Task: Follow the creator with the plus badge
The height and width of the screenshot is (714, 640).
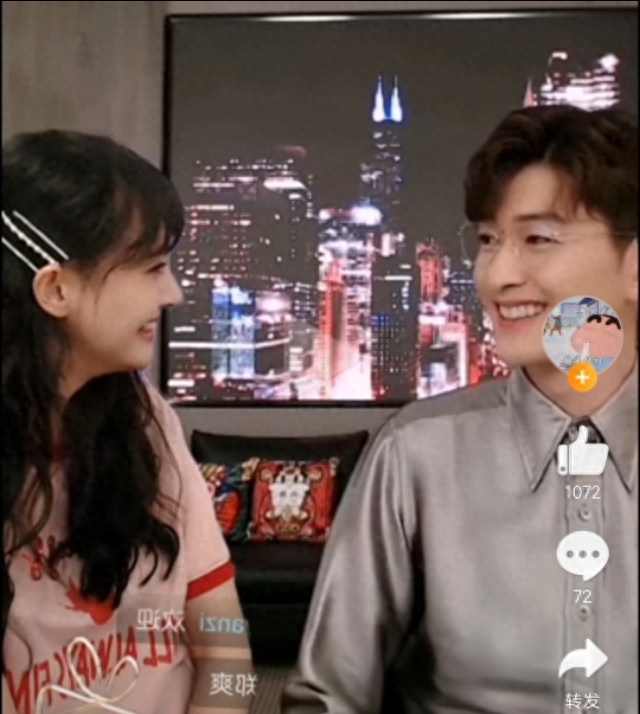Action: pyautogui.click(x=582, y=377)
